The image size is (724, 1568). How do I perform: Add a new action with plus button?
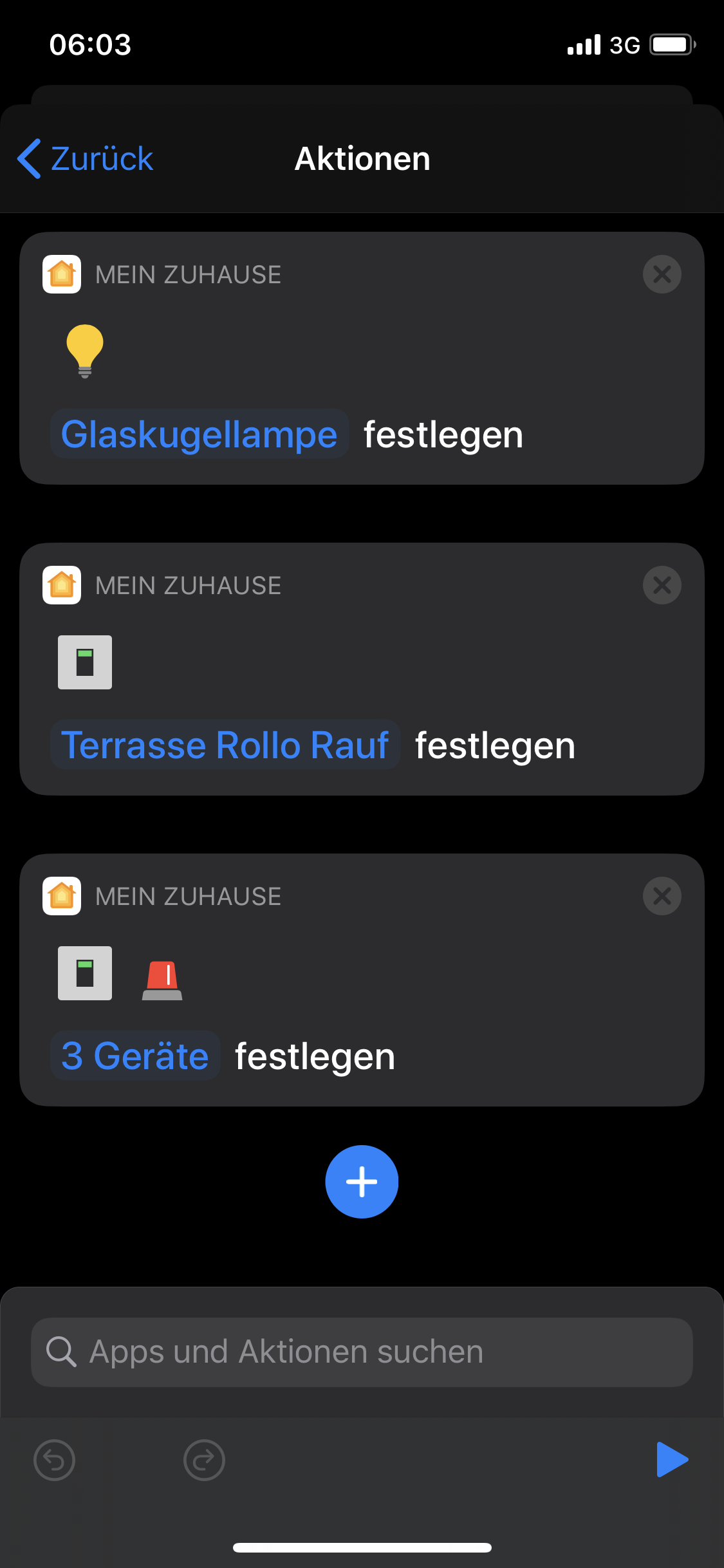362,1182
